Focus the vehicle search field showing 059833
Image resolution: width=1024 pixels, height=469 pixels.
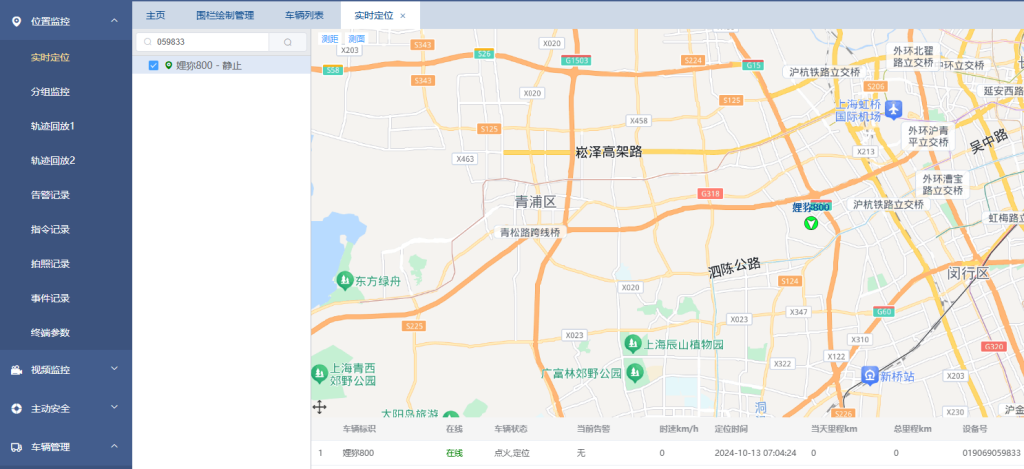210,42
